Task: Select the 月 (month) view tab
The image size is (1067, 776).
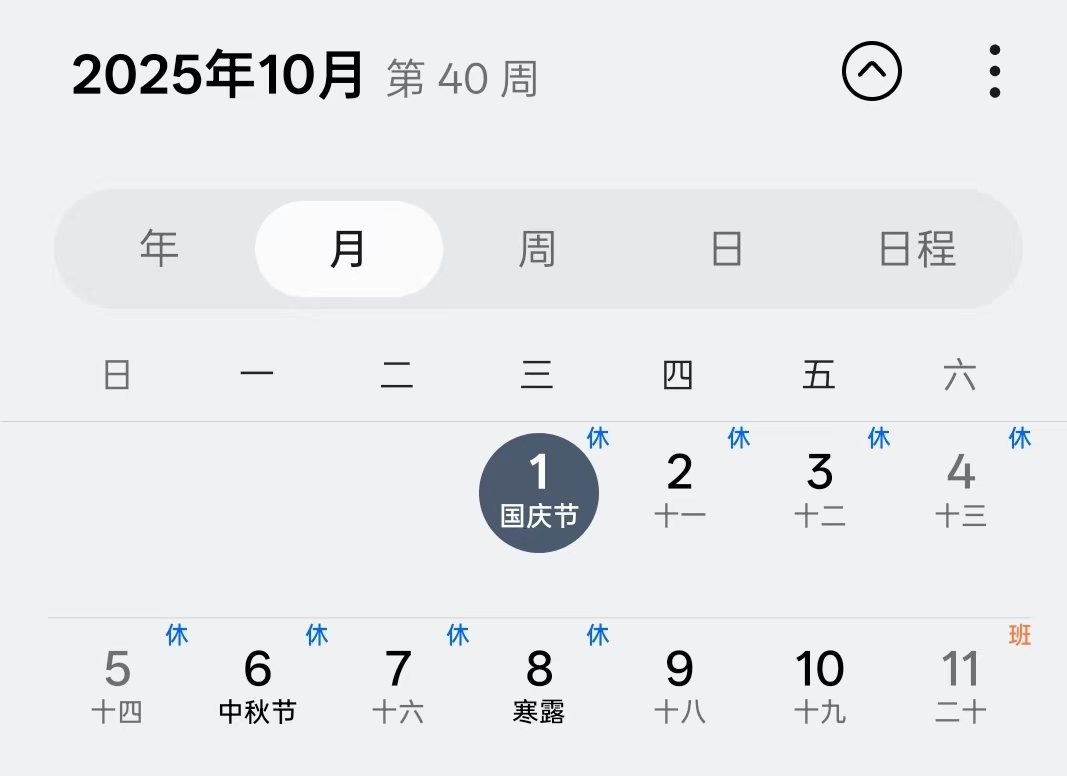Action: (348, 248)
